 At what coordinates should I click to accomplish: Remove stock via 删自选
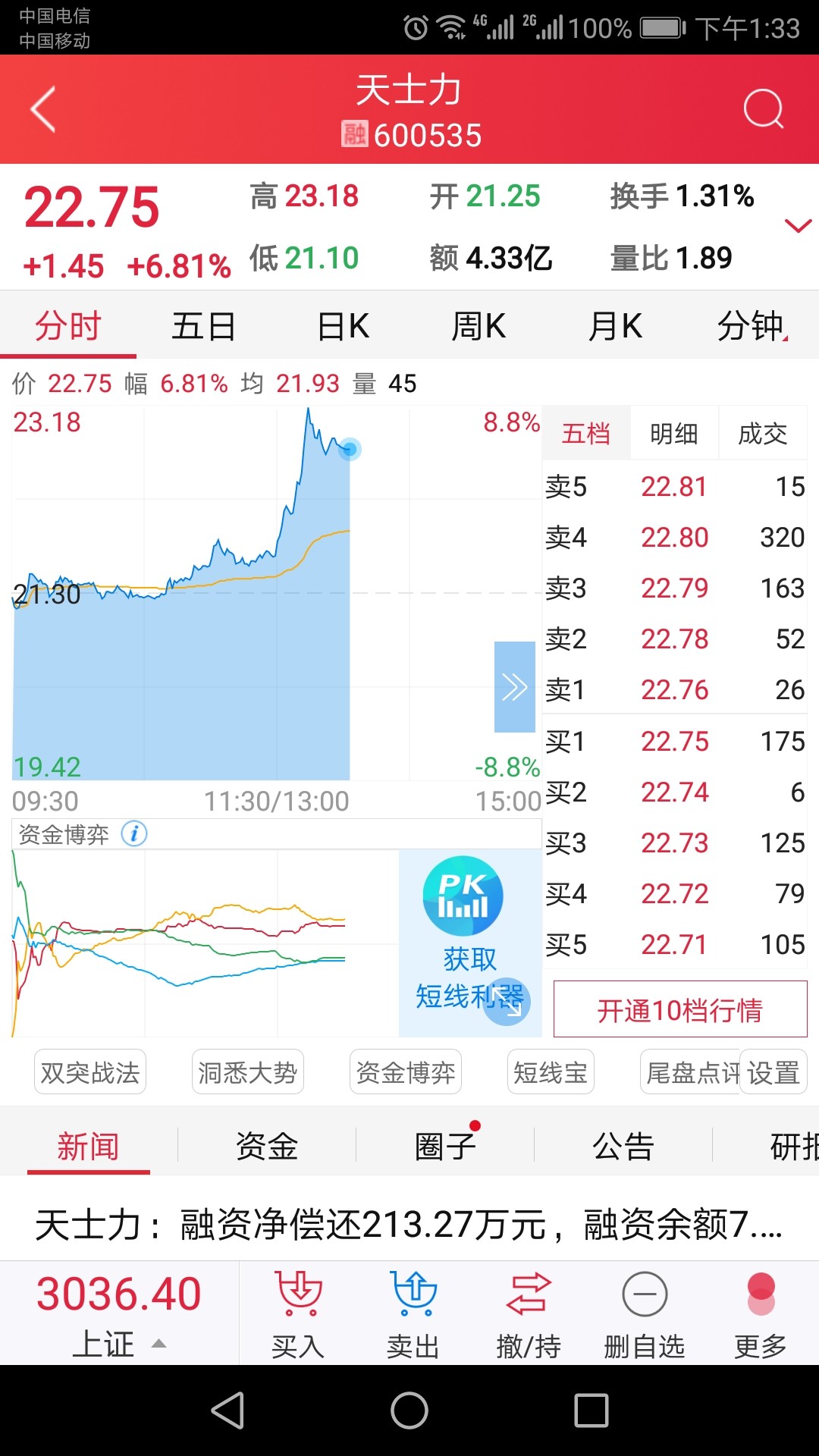point(645,1314)
